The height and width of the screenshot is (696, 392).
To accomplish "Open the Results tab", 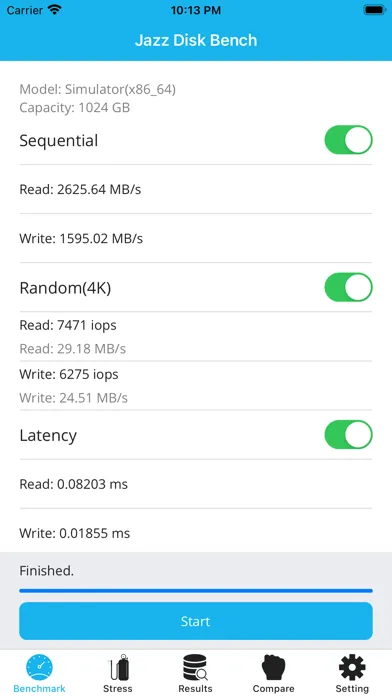I will point(195,673).
